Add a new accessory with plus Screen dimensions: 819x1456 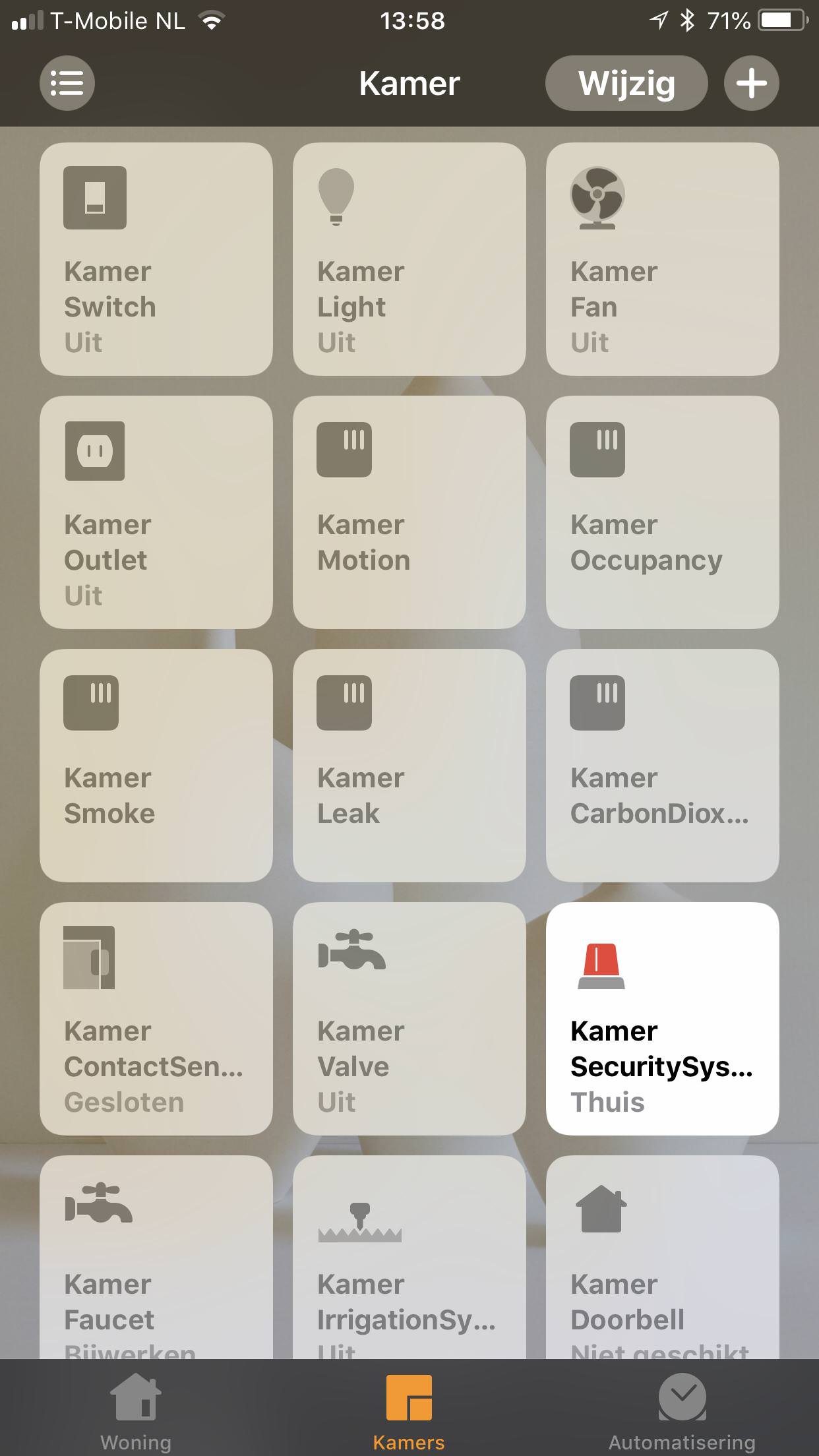pyautogui.click(x=751, y=83)
